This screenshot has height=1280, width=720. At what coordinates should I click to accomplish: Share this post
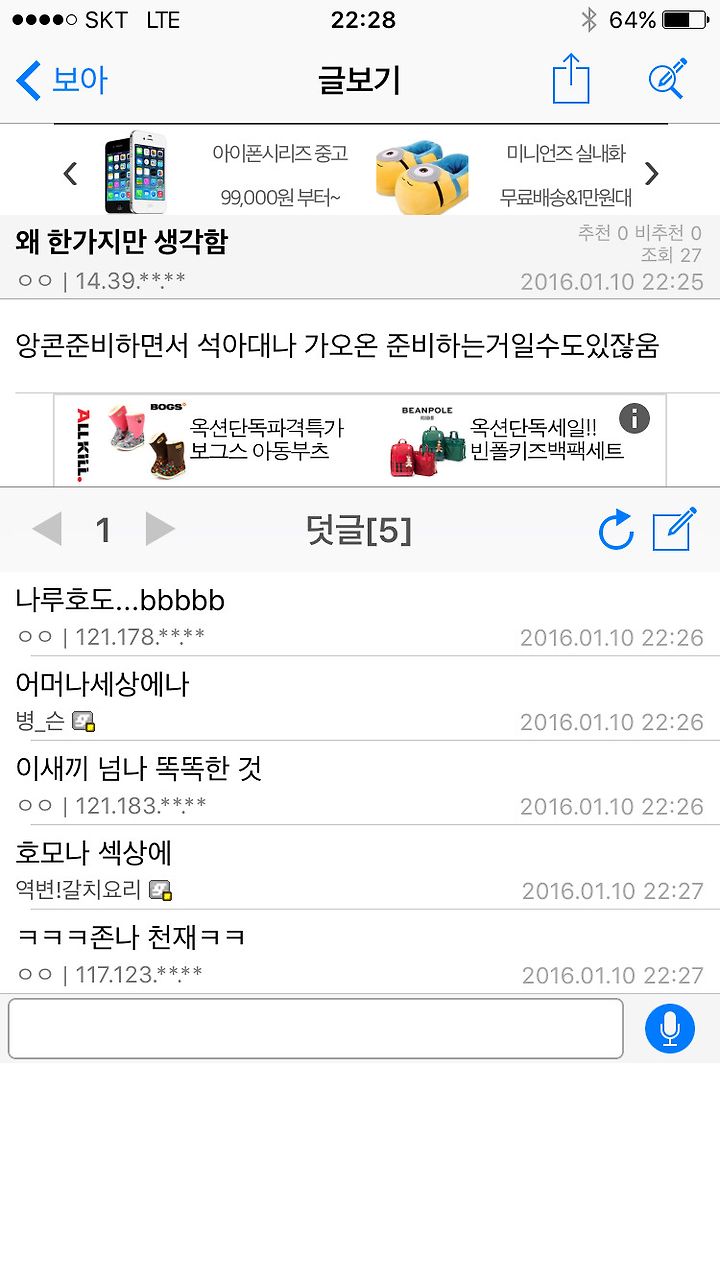[x=571, y=79]
